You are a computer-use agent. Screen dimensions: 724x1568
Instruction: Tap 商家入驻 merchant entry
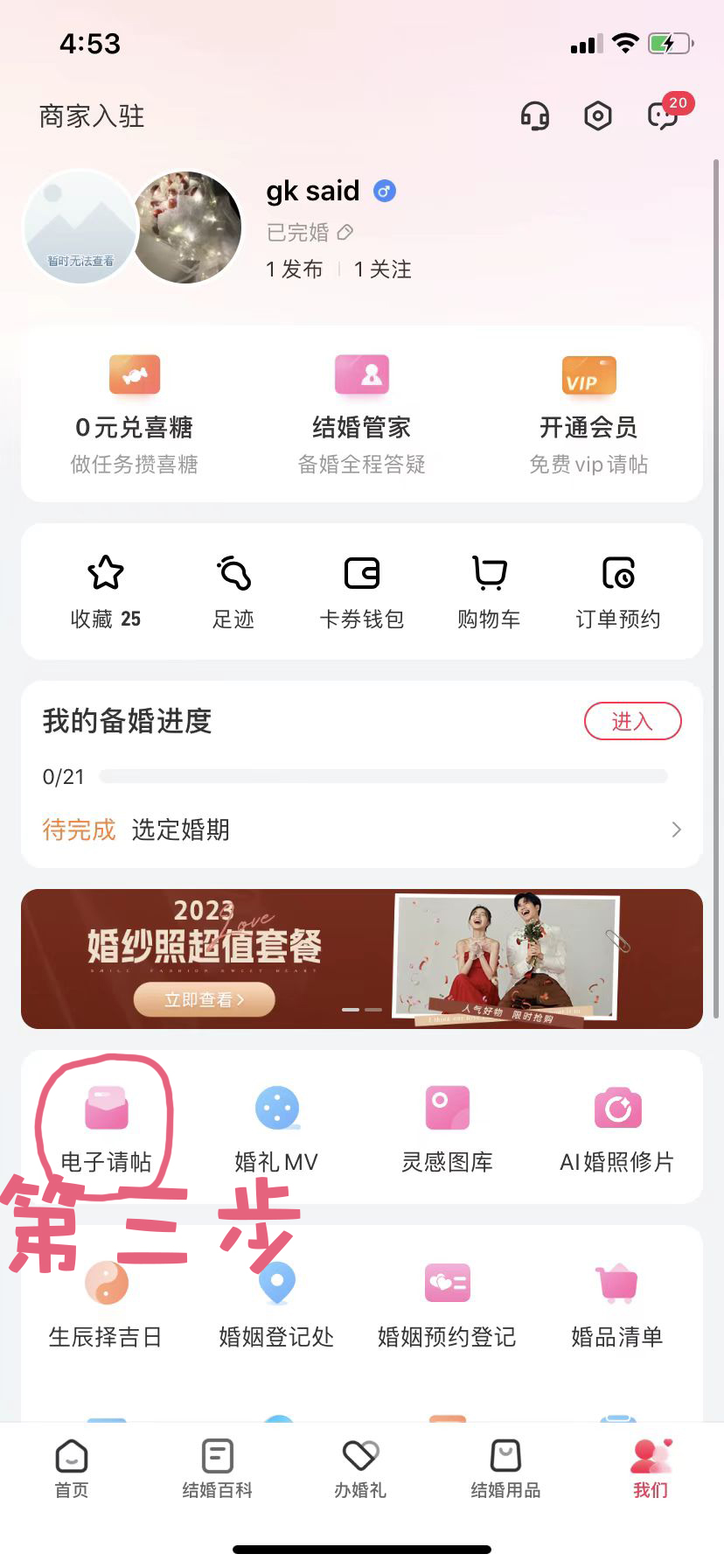92,115
